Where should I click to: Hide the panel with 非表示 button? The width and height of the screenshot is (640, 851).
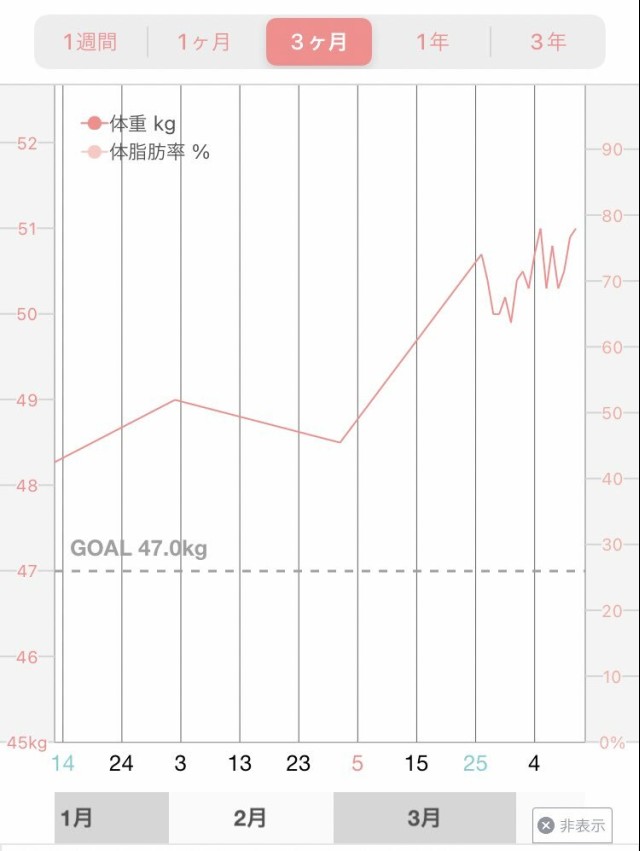click(x=571, y=826)
